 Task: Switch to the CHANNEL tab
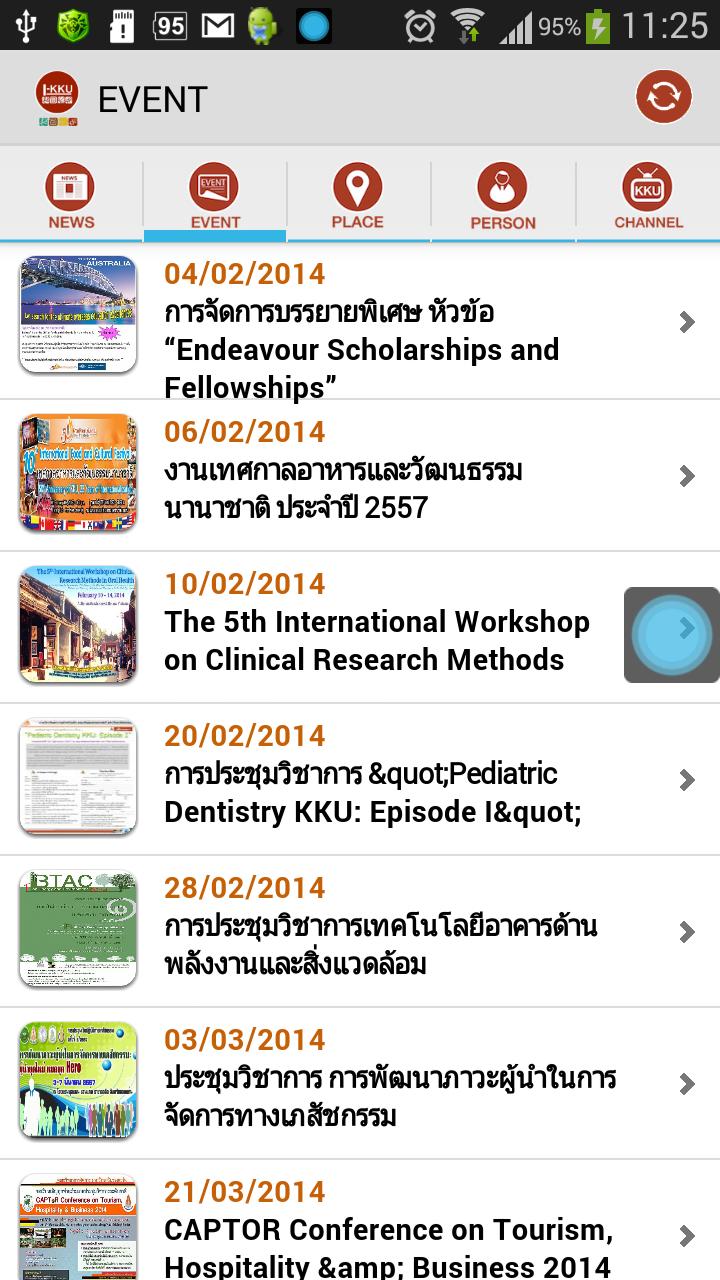[x=648, y=196]
